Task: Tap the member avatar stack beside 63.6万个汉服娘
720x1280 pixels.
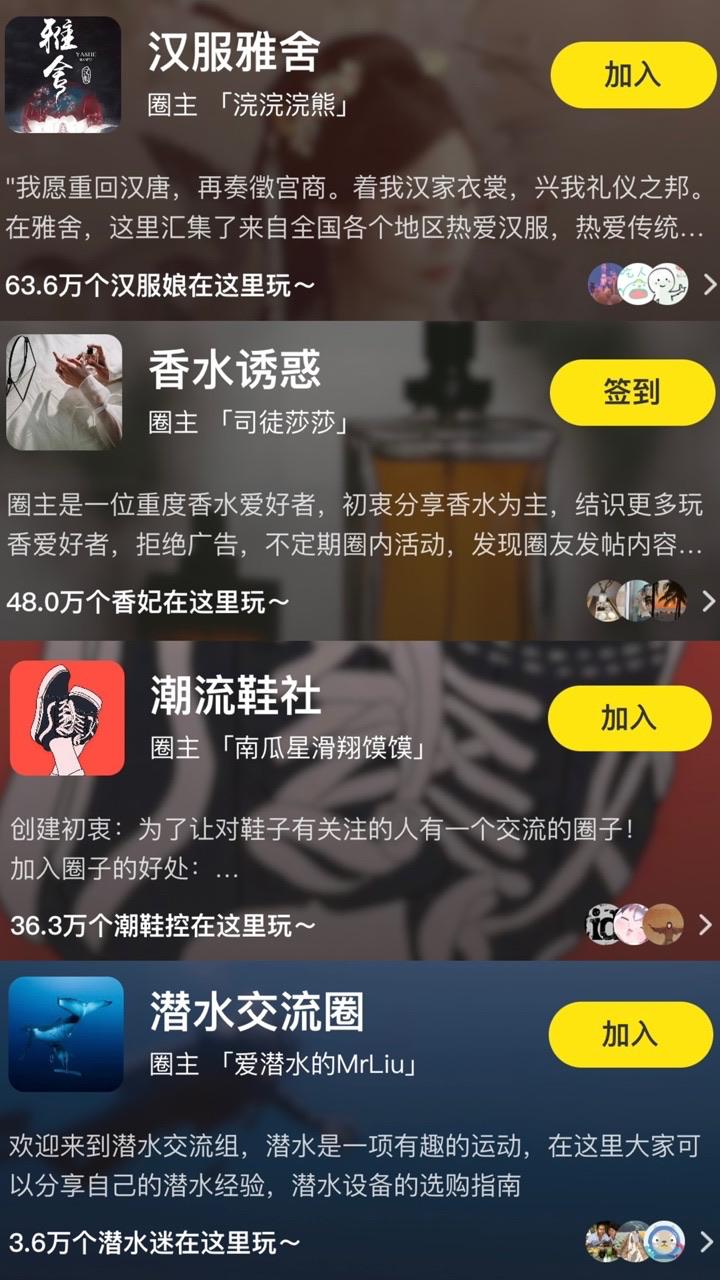Action: [x=638, y=283]
